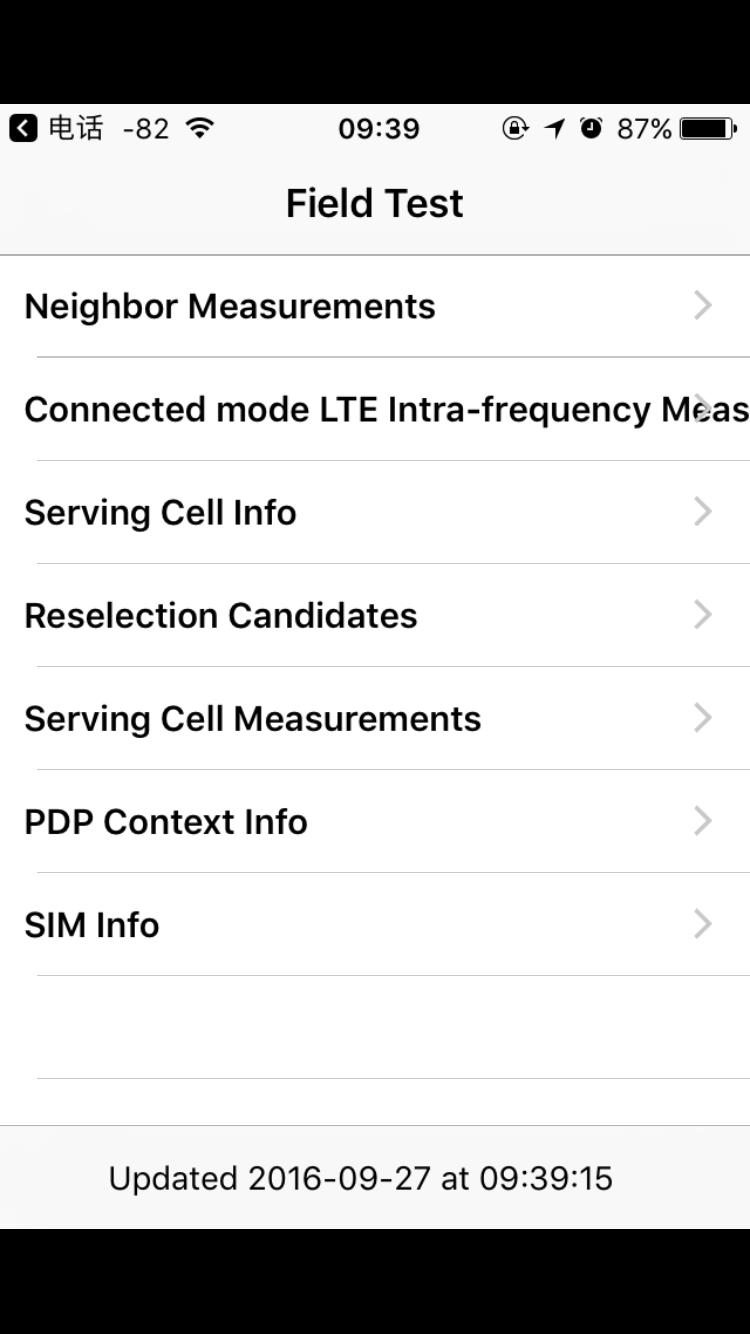The height and width of the screenshot is (1334, 750).
Task: Tap the 09:39 clock in the status bar
Action: [380, 128]
